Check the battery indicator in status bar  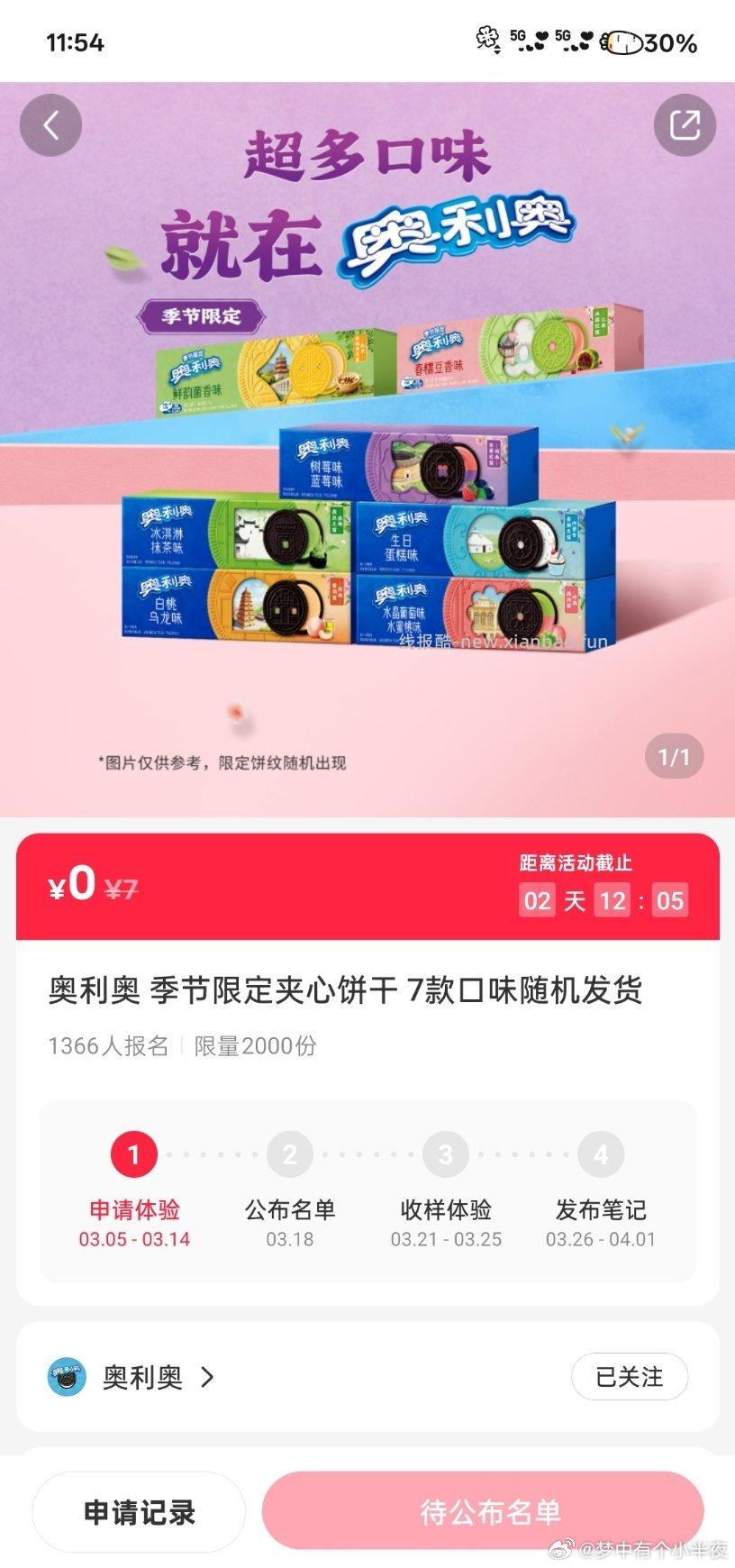[623, 42]
